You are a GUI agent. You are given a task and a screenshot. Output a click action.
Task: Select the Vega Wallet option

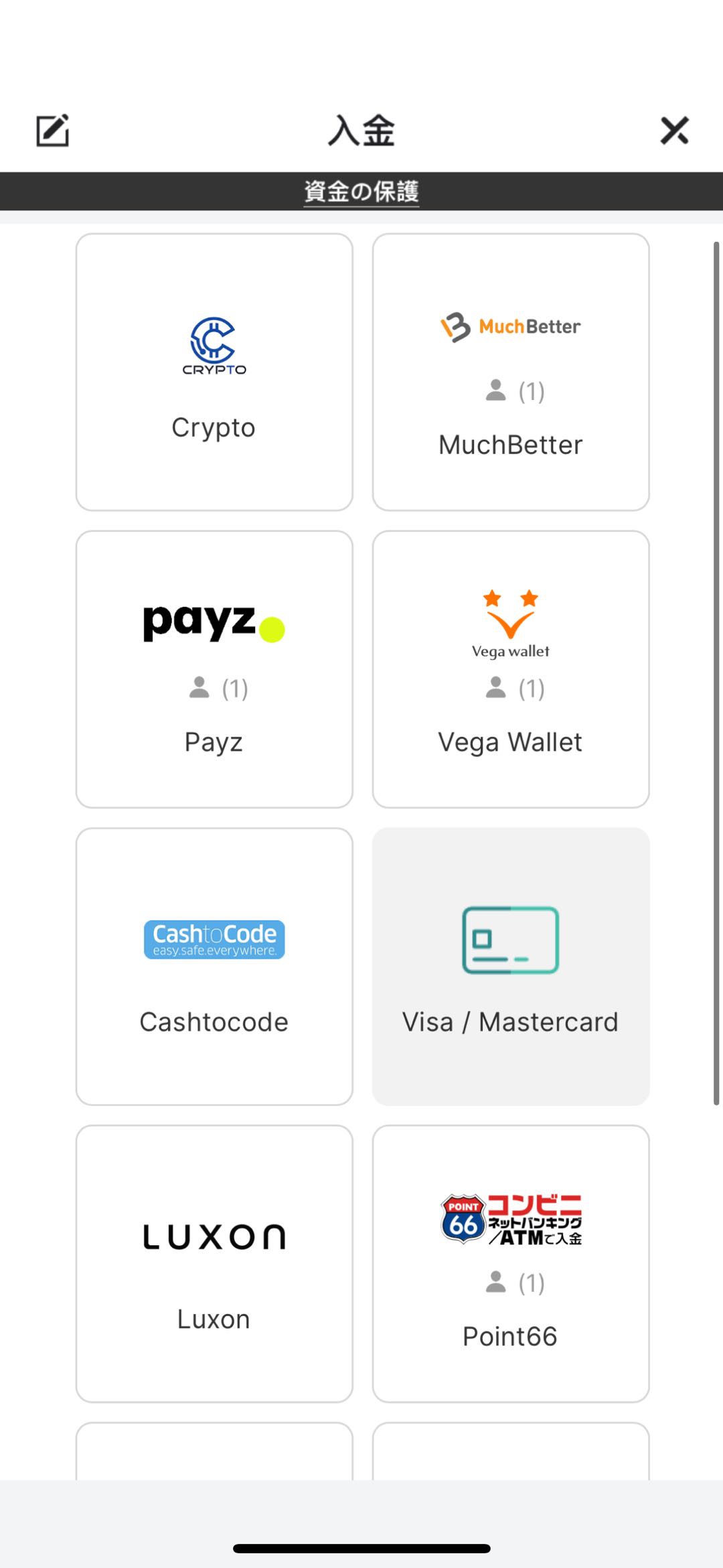click(511, 670)
